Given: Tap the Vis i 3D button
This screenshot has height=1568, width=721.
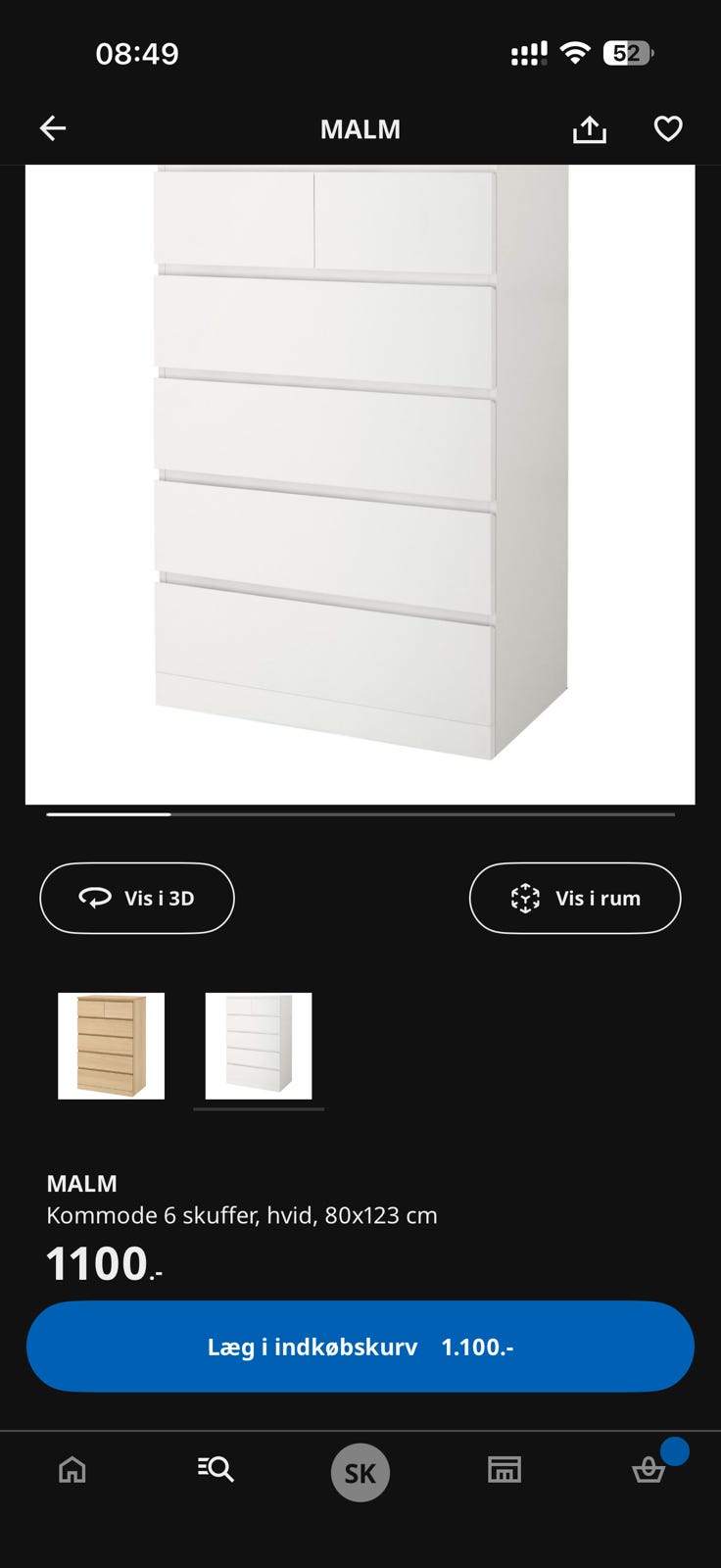Looking at the screenshot, I should tap(137, 898).
